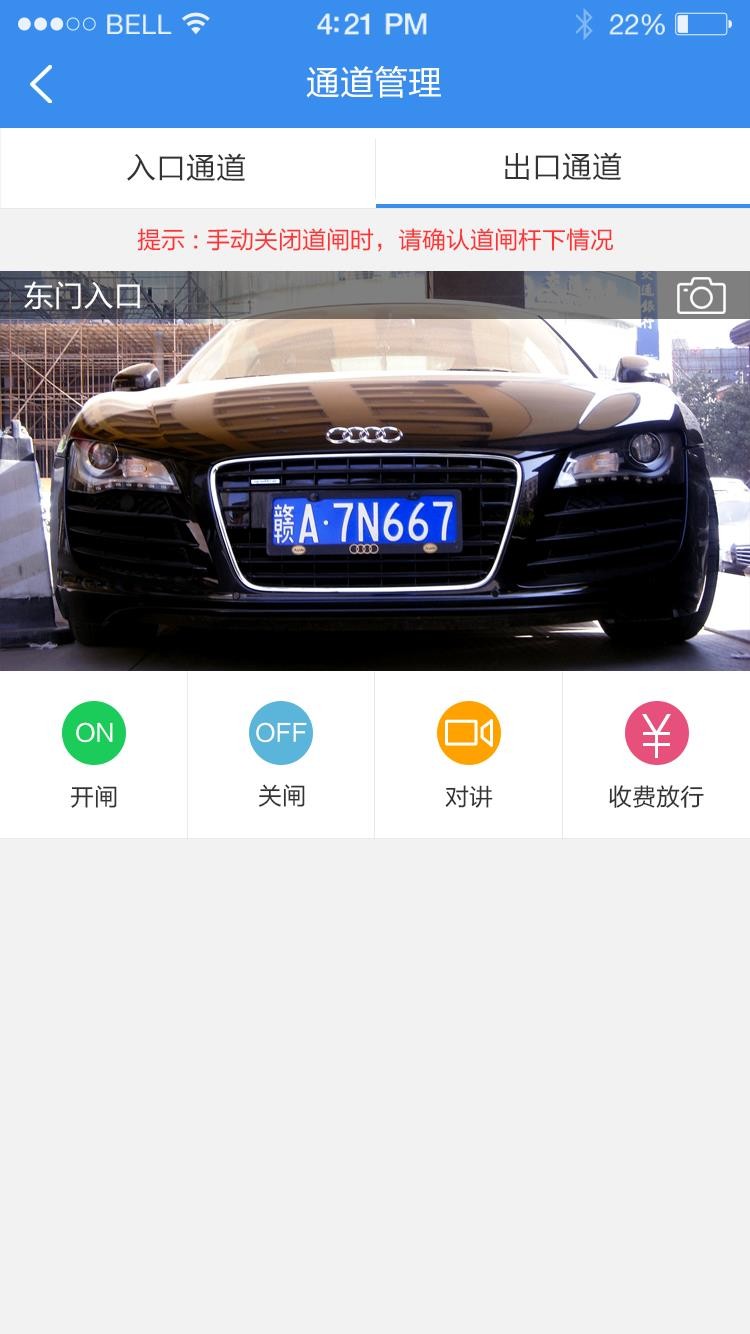The width and height of the screenshot is (750, 1334).
Task: Tap the orange video intercom icon for 对讲
Action: (x=468, y=732)
